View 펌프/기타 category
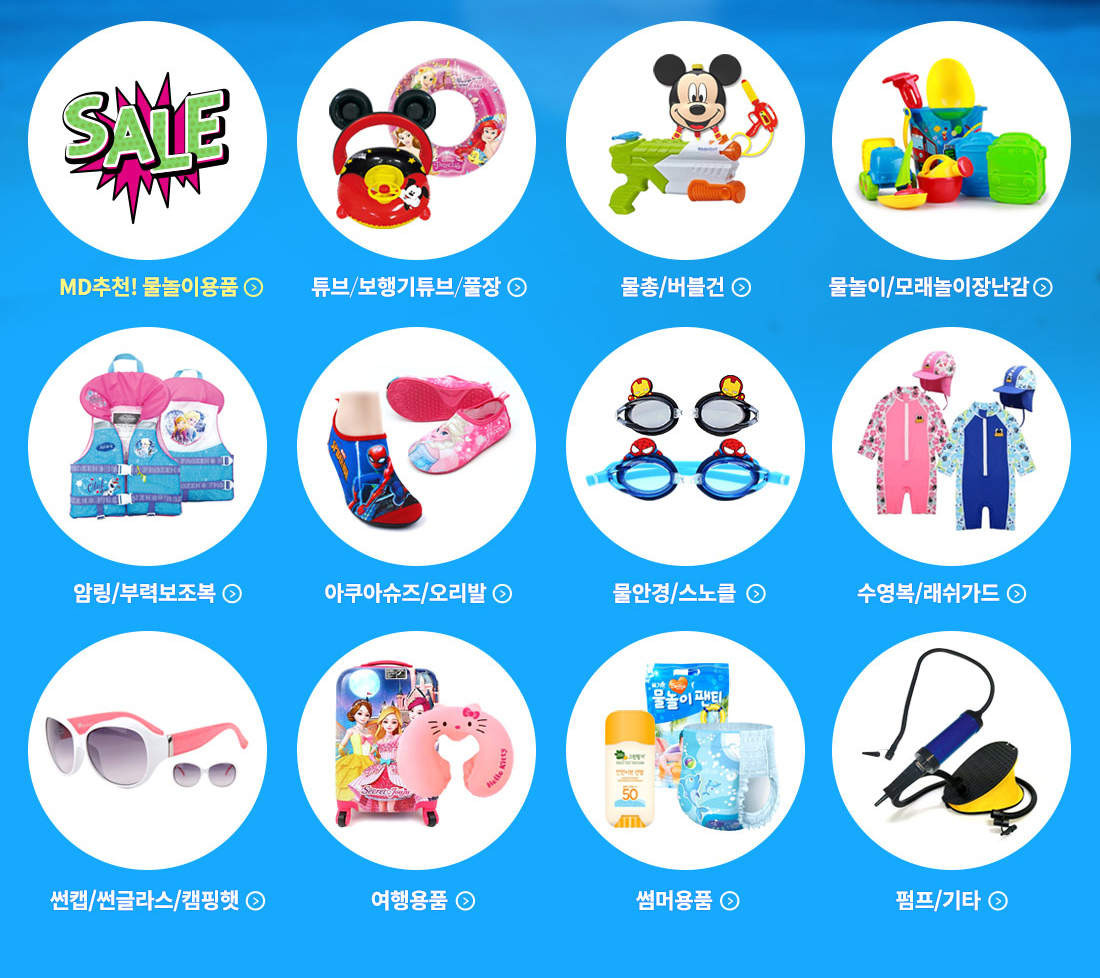 click(951, 901)
